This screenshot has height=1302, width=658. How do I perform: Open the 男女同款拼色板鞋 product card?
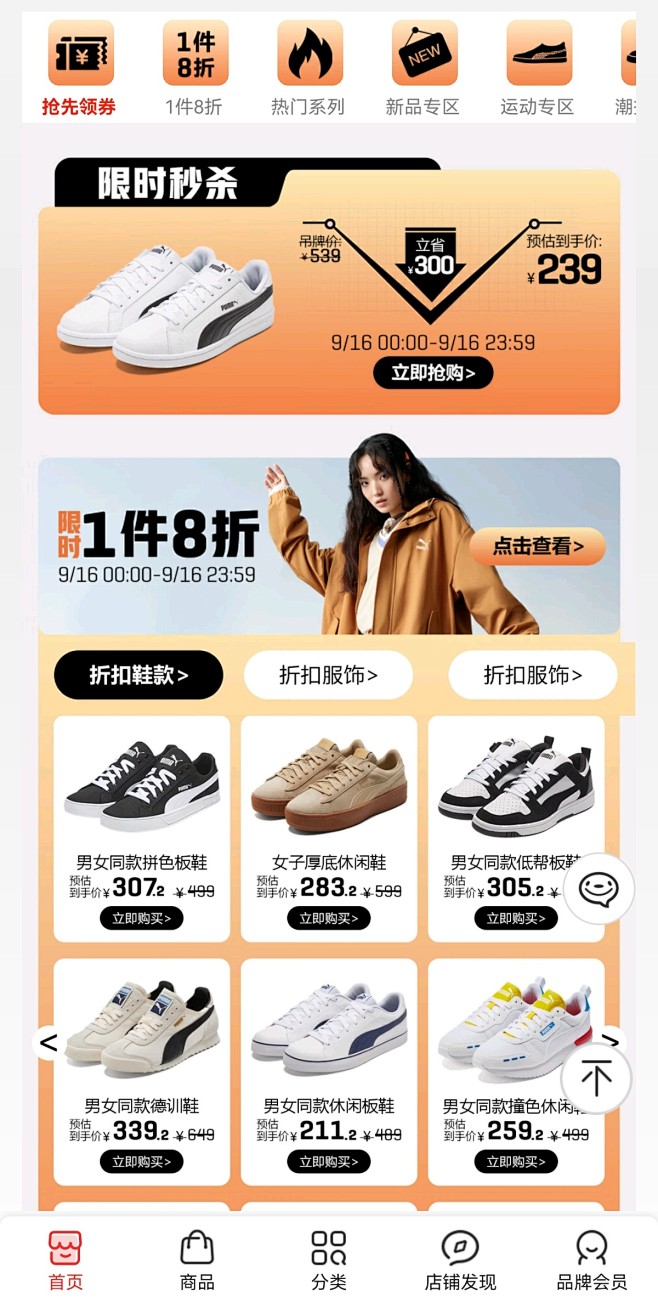[x=141, y=828]
